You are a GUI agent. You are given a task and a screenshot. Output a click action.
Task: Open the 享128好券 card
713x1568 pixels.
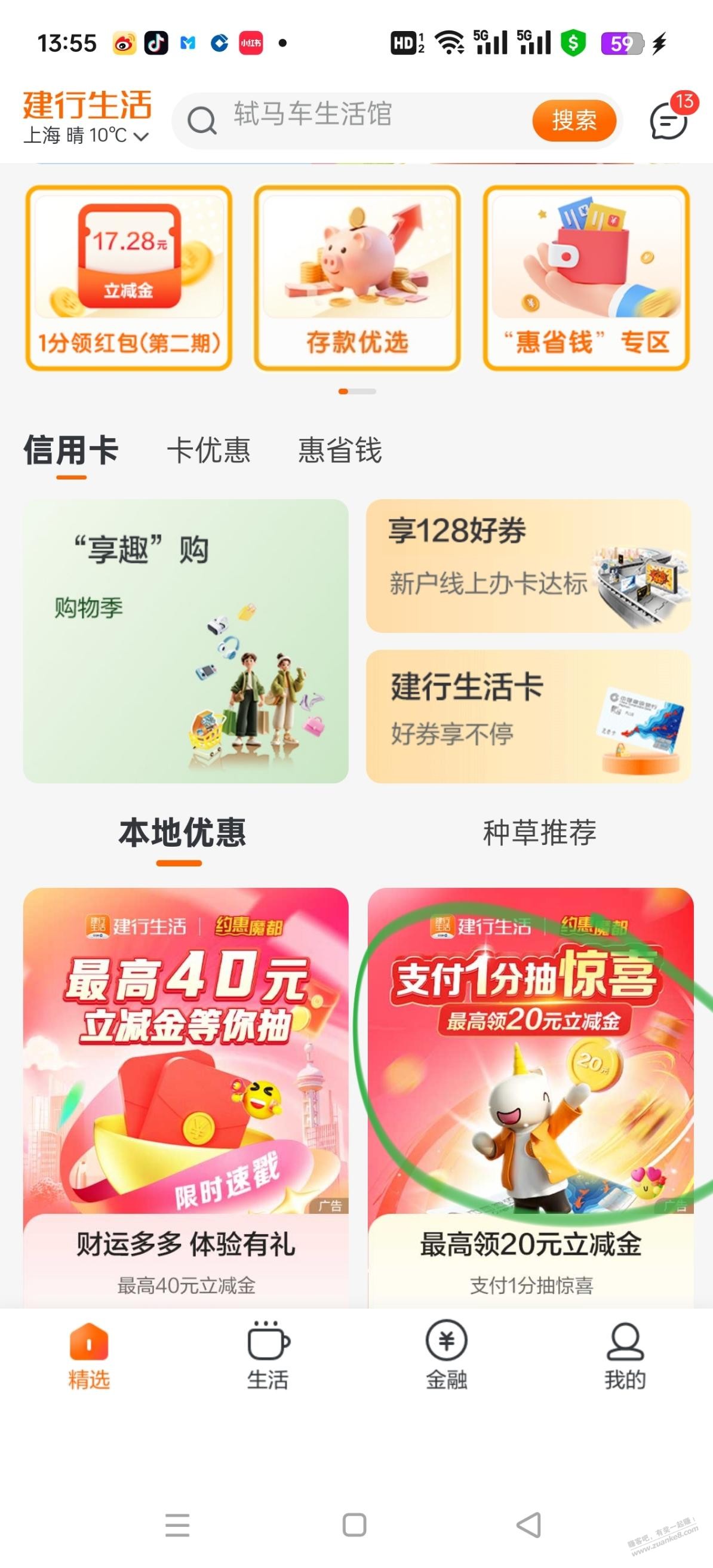tap(528, 566)
